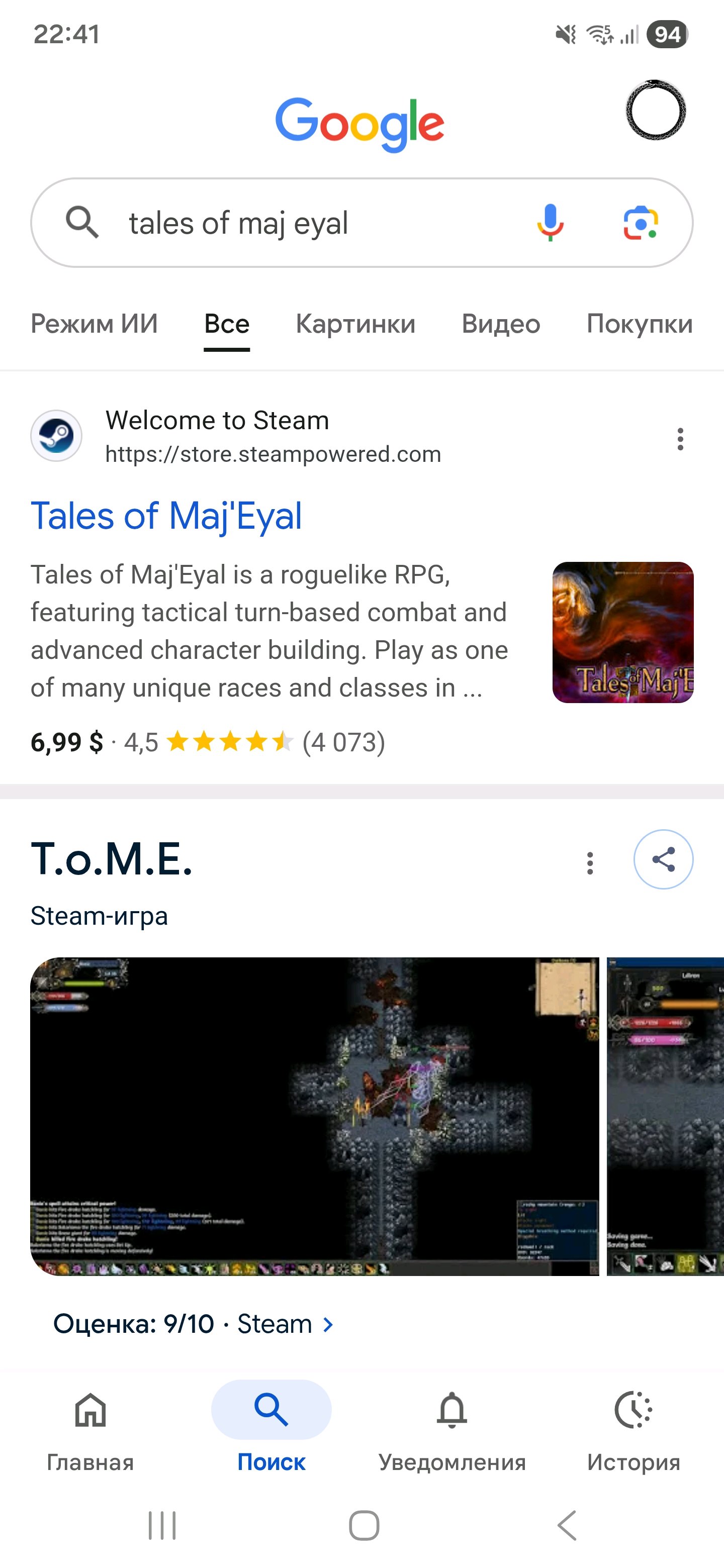View the first large T.o.M.E. gameplay screenshot
This screenshot has height=1568, width=724.
(314, 1116)
